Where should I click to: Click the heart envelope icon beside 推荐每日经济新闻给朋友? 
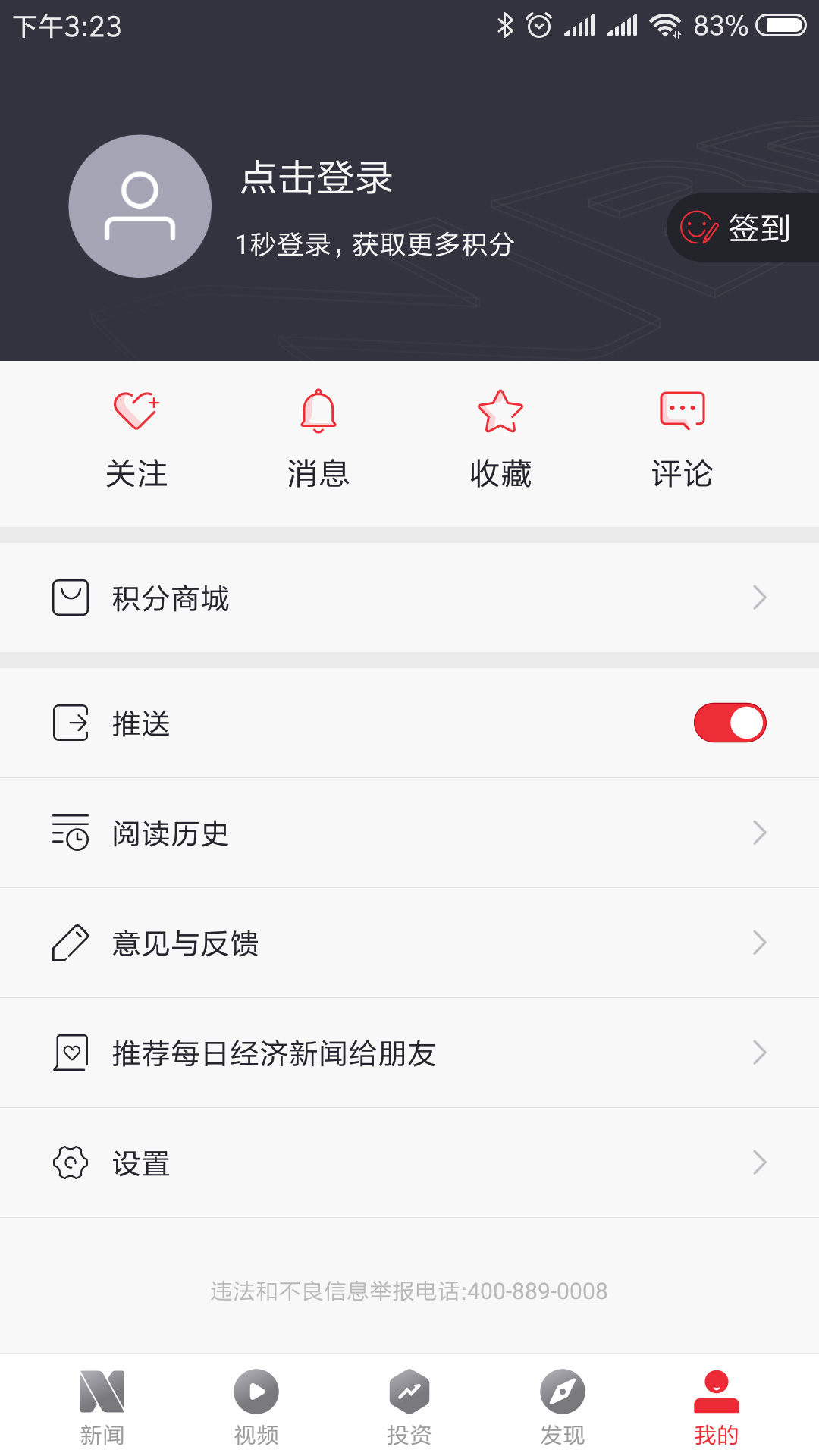tap(71, 1053)
